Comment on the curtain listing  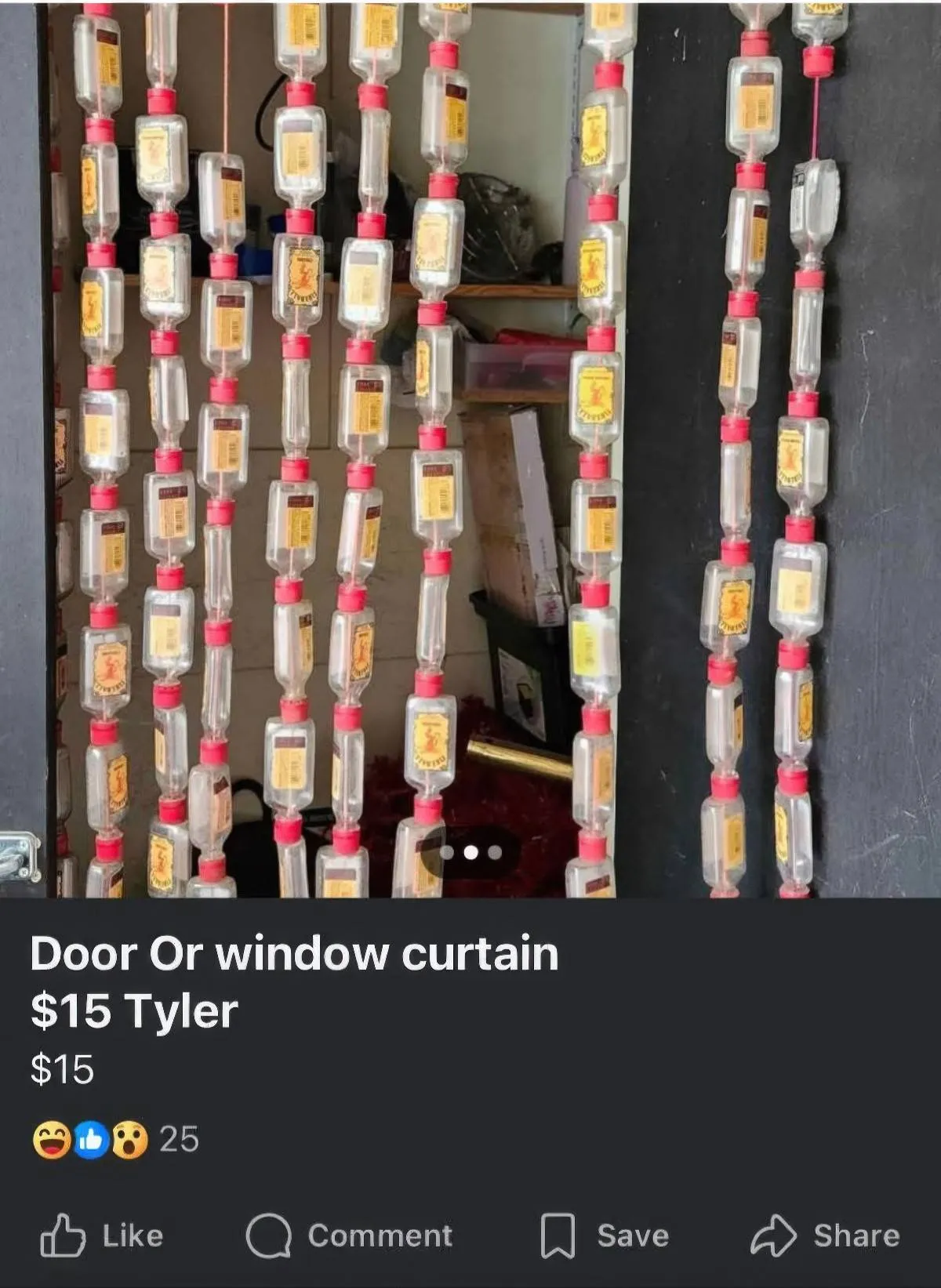click(350, 1235)
